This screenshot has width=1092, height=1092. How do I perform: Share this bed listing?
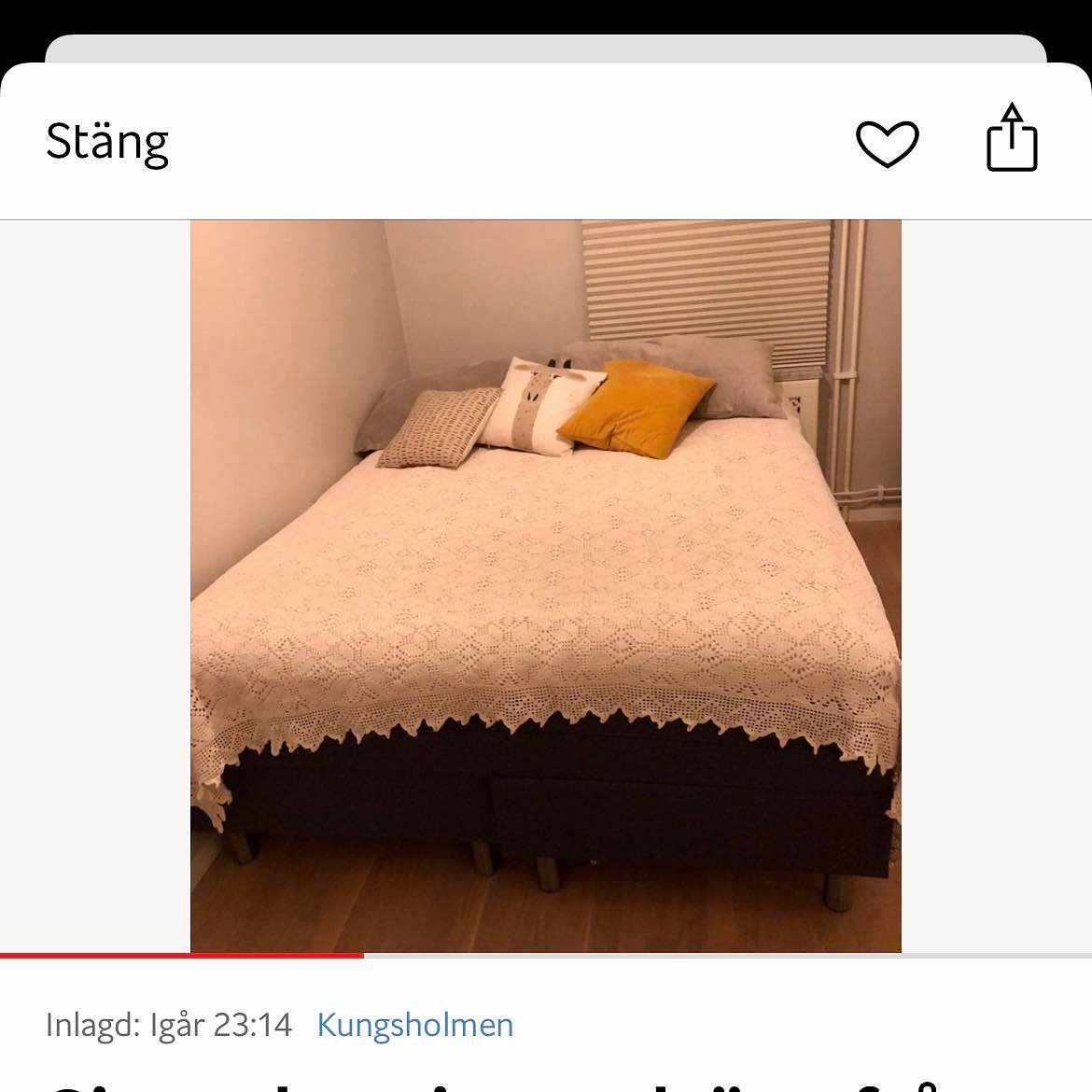(1012, 139)
